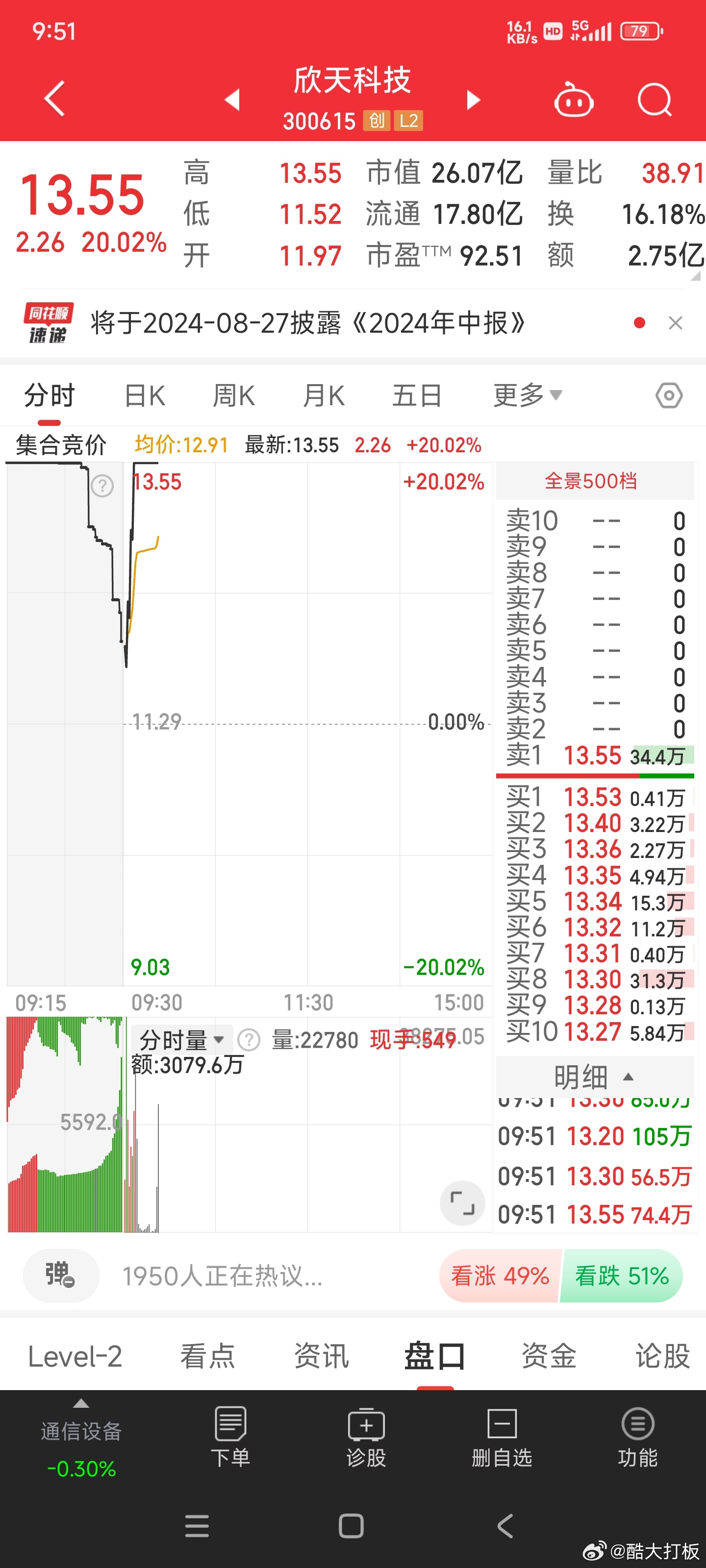Image resolution: width=706 pixels, height=1568 pixels.
Task: Switch to the 日K chart tab
Action: 144,395
